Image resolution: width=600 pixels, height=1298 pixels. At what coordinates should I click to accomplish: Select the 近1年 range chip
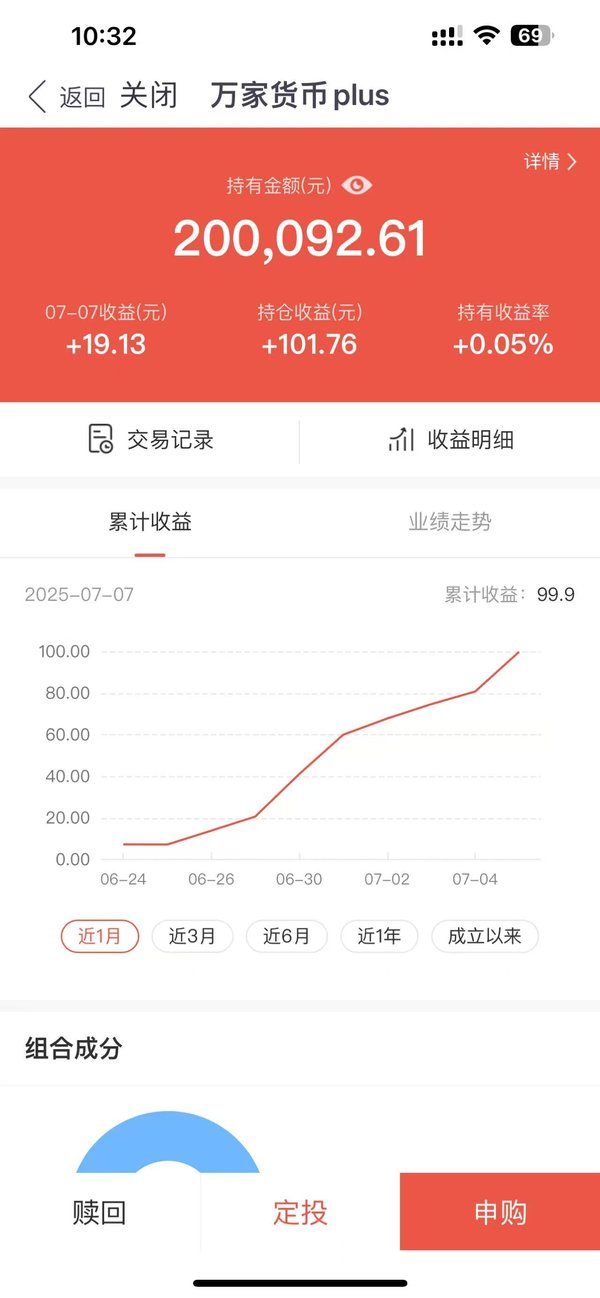(x=379, y=937)
